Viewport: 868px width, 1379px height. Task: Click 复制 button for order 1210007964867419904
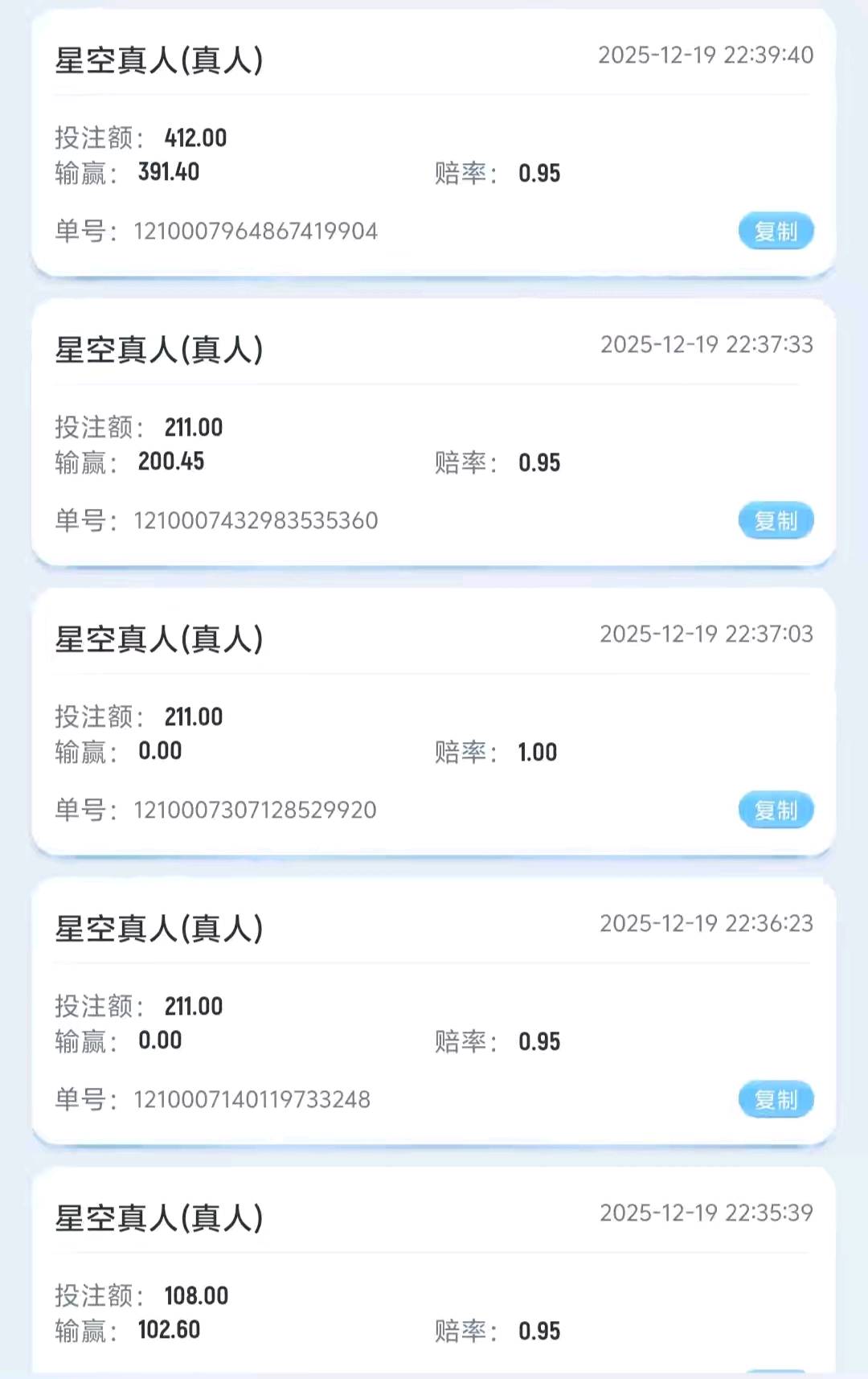[774, 231]
